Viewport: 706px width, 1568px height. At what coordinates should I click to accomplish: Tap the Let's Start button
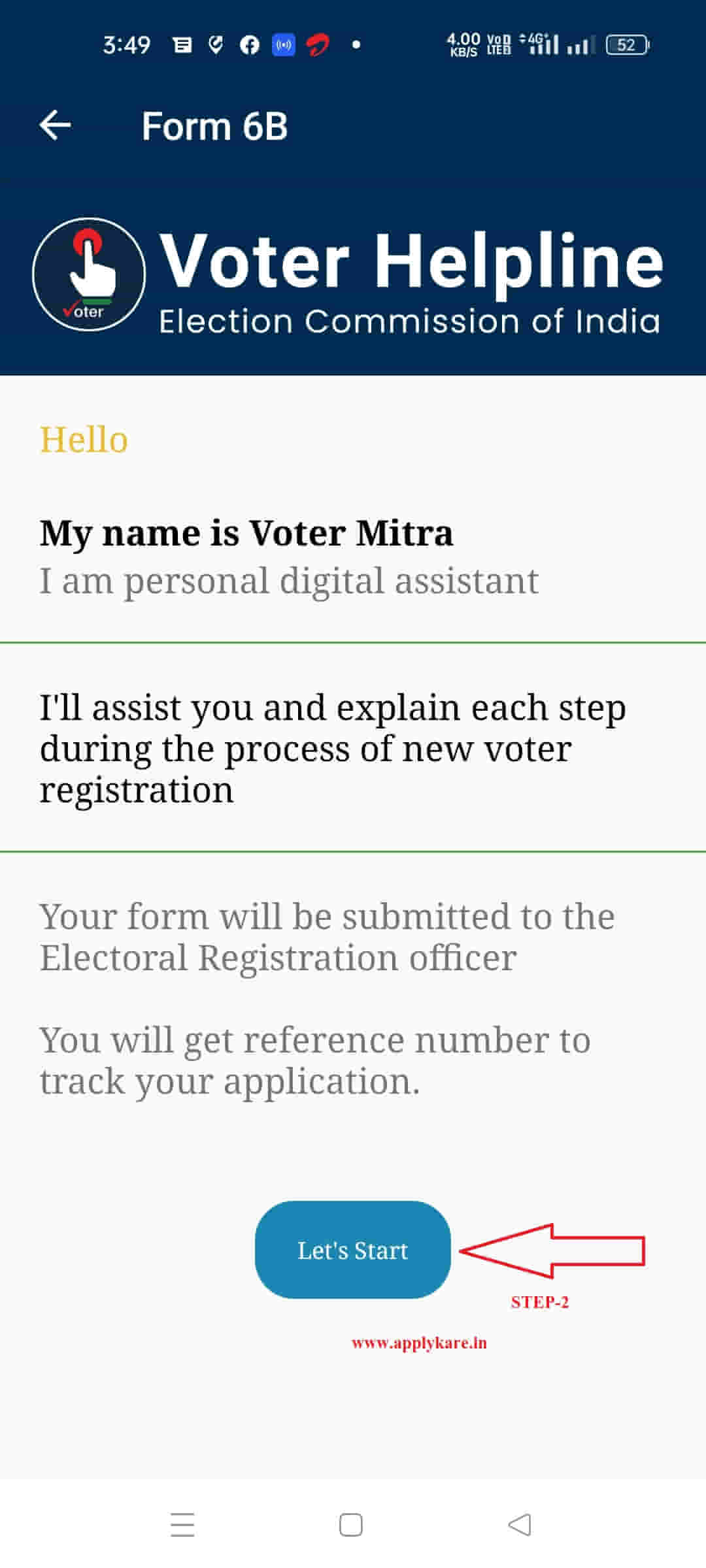click(x=352, y=1249)
